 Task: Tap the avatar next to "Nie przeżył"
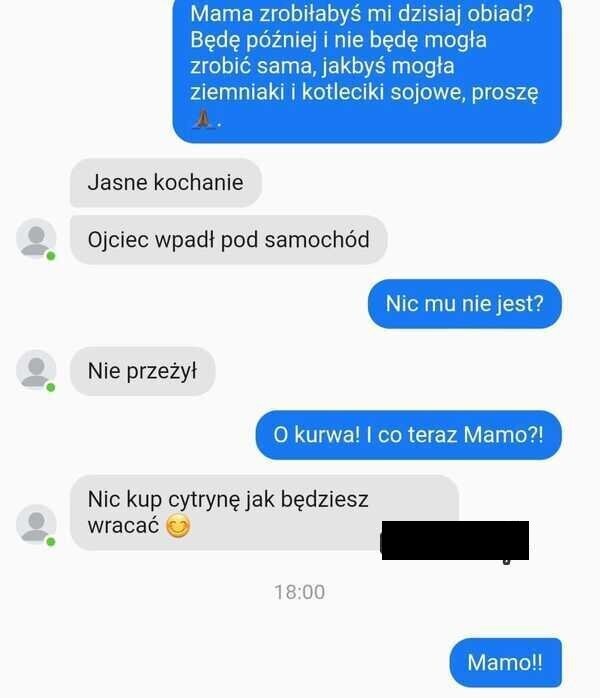(36, 370)
